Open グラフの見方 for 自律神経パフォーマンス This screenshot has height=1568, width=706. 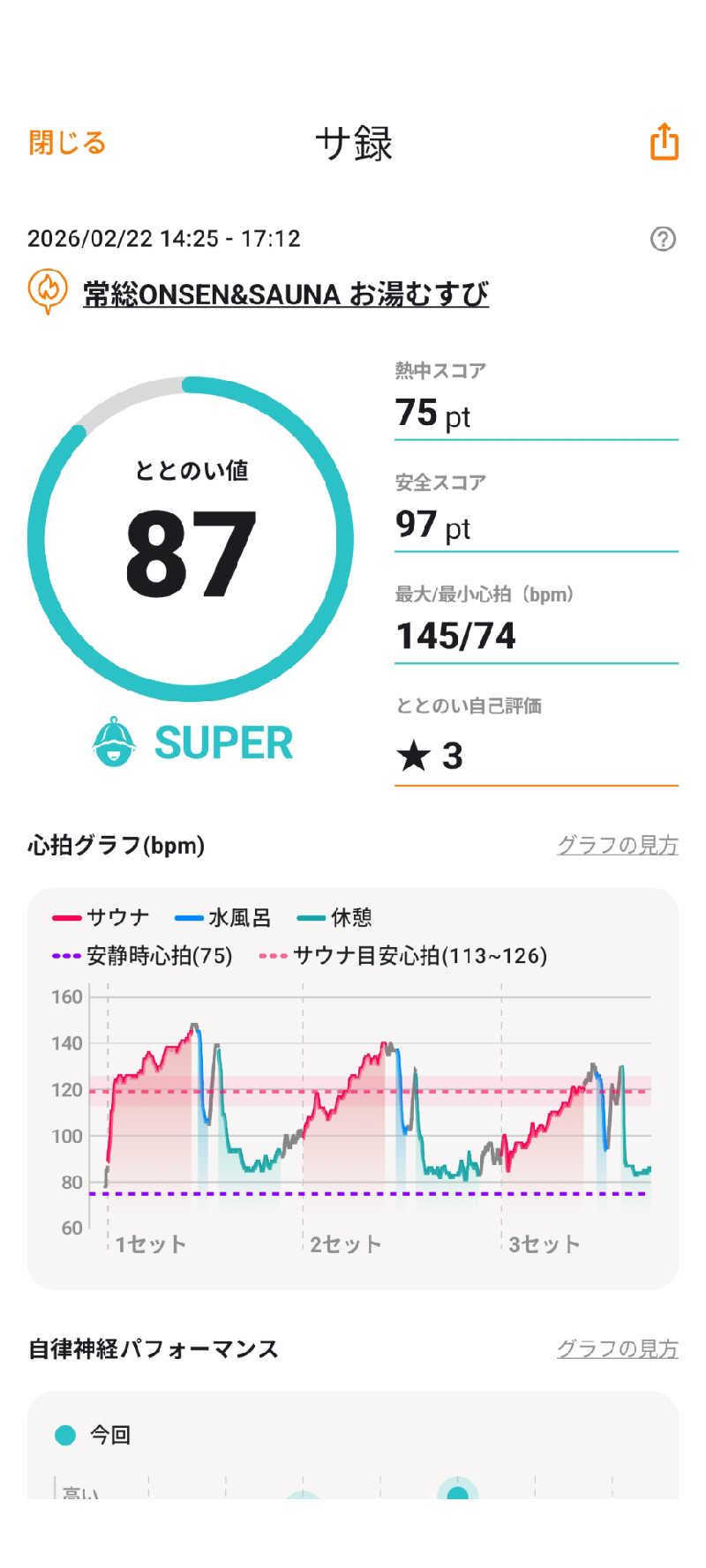click(x=617, y=1348)
